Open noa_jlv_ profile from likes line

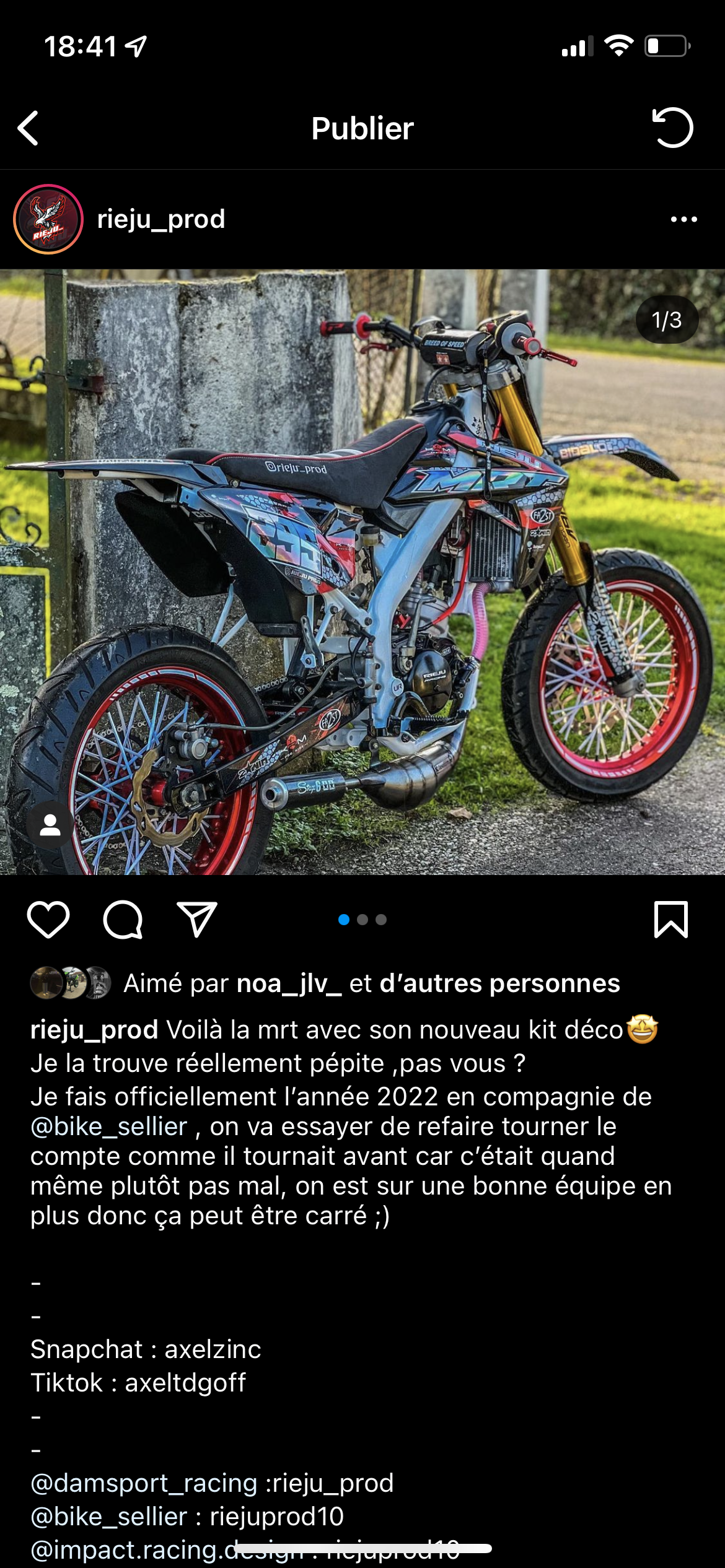point(289,983)
